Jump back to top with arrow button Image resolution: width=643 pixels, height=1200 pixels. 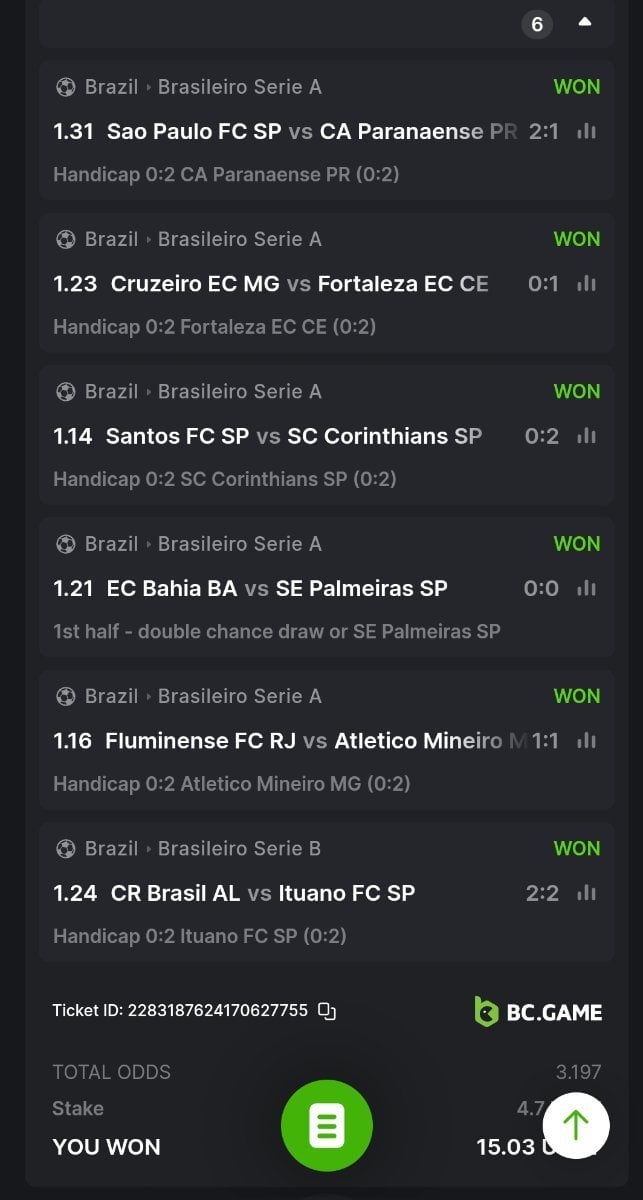point(576,1126)
